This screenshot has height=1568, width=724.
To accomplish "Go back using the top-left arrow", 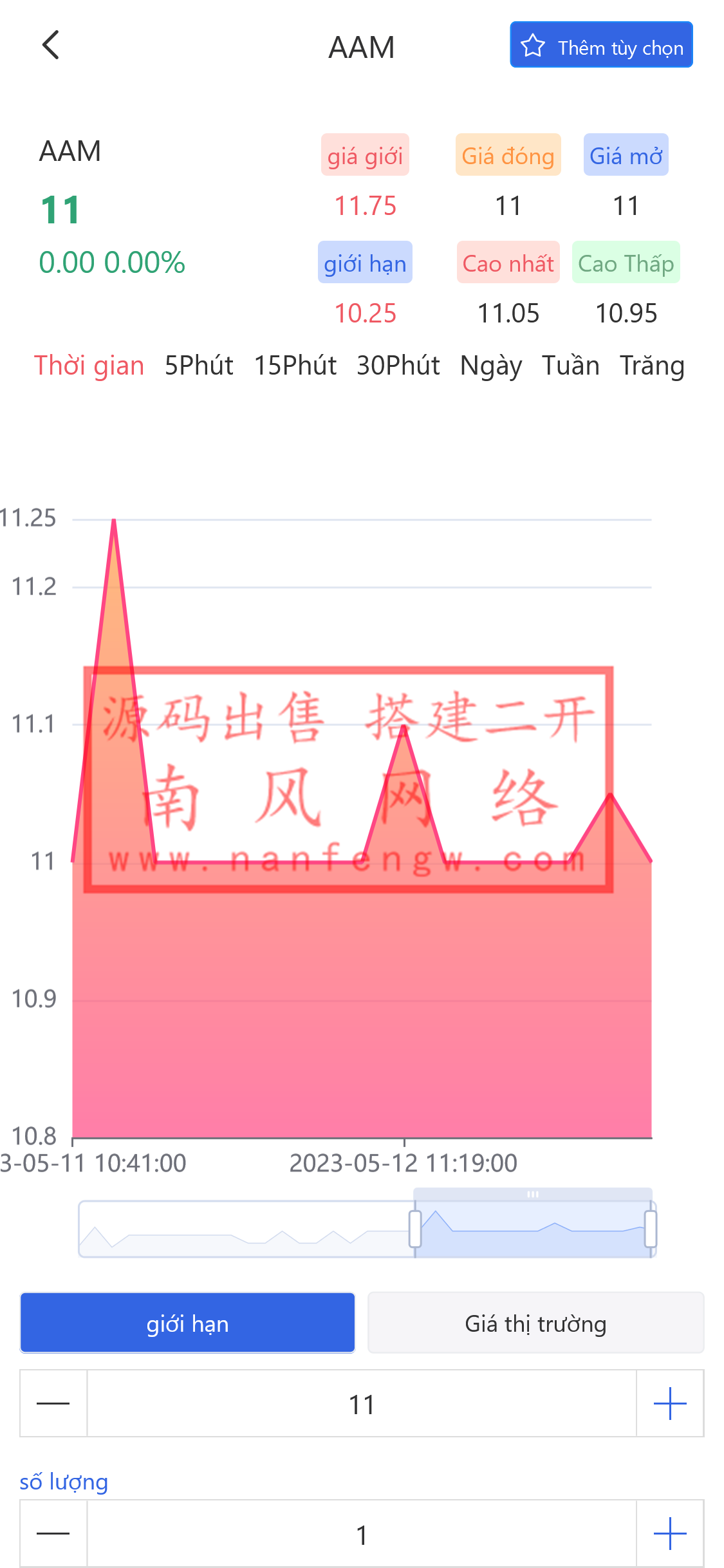I will [x=50, y=45].
